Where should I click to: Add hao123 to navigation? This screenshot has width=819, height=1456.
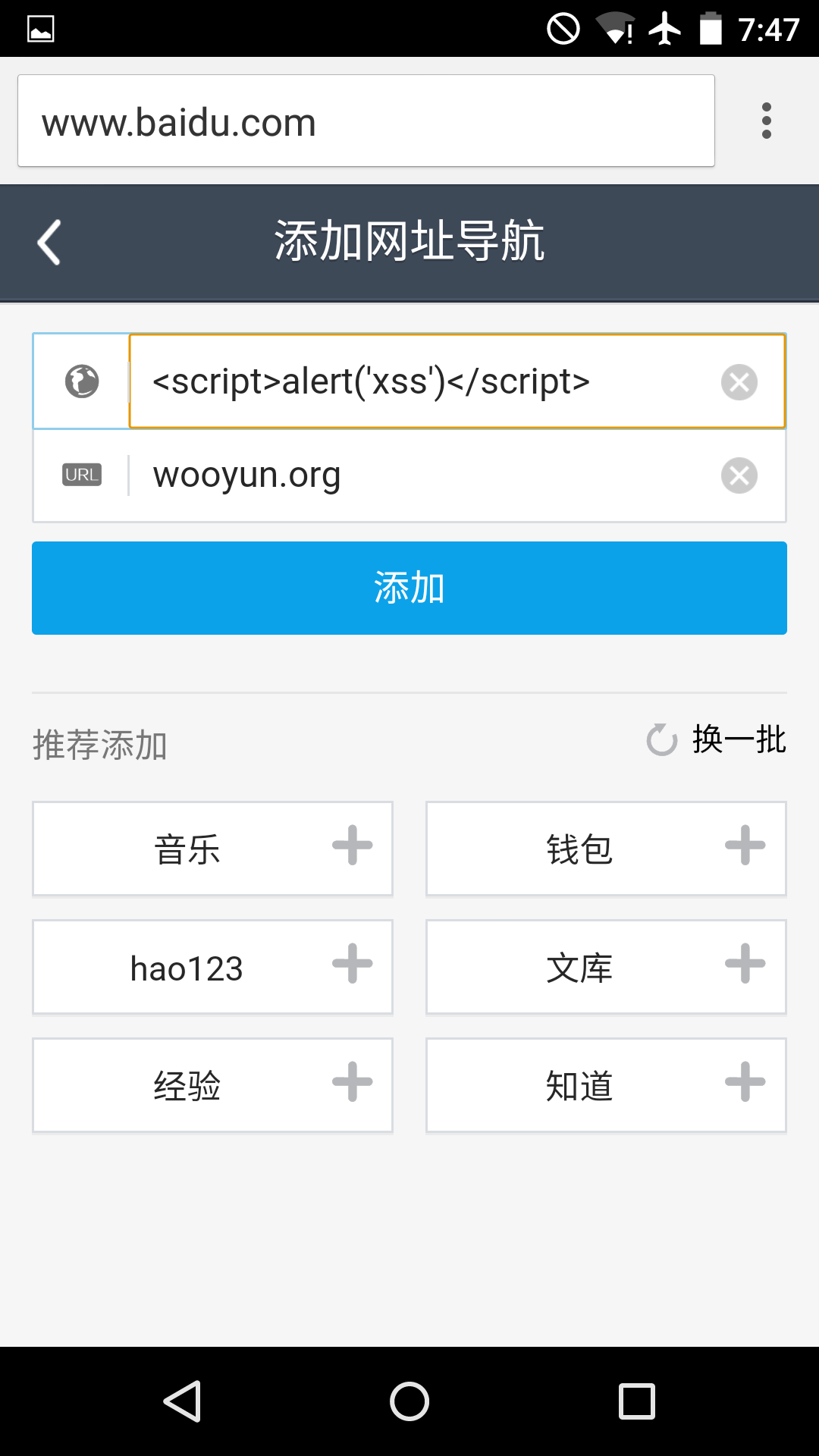click(x=212, y=967)
